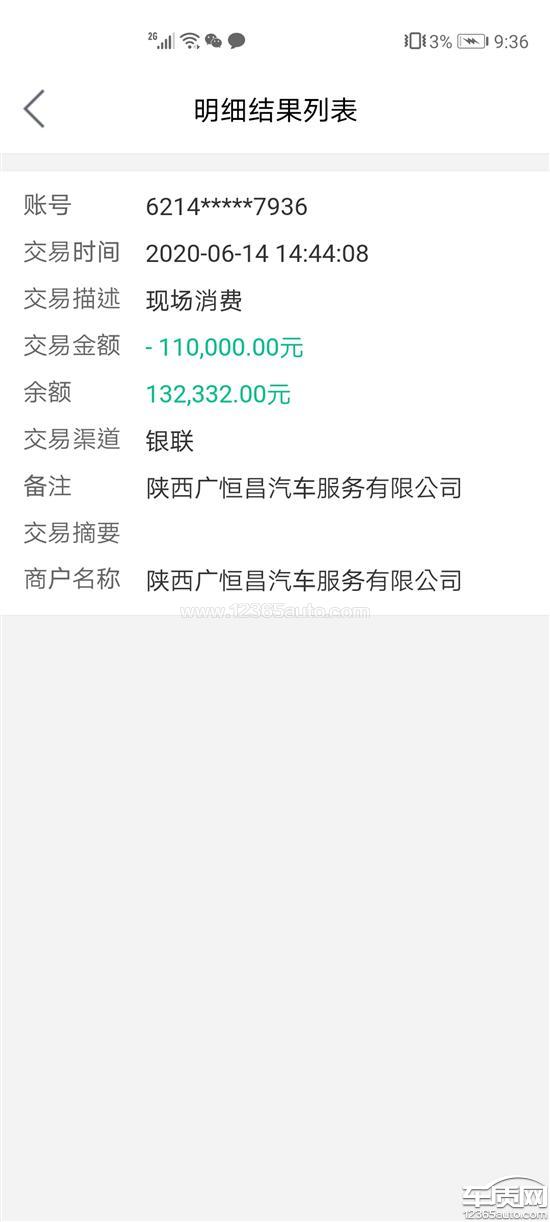Go back from transaction details list
550x1222 pixels.
point(34,109)
